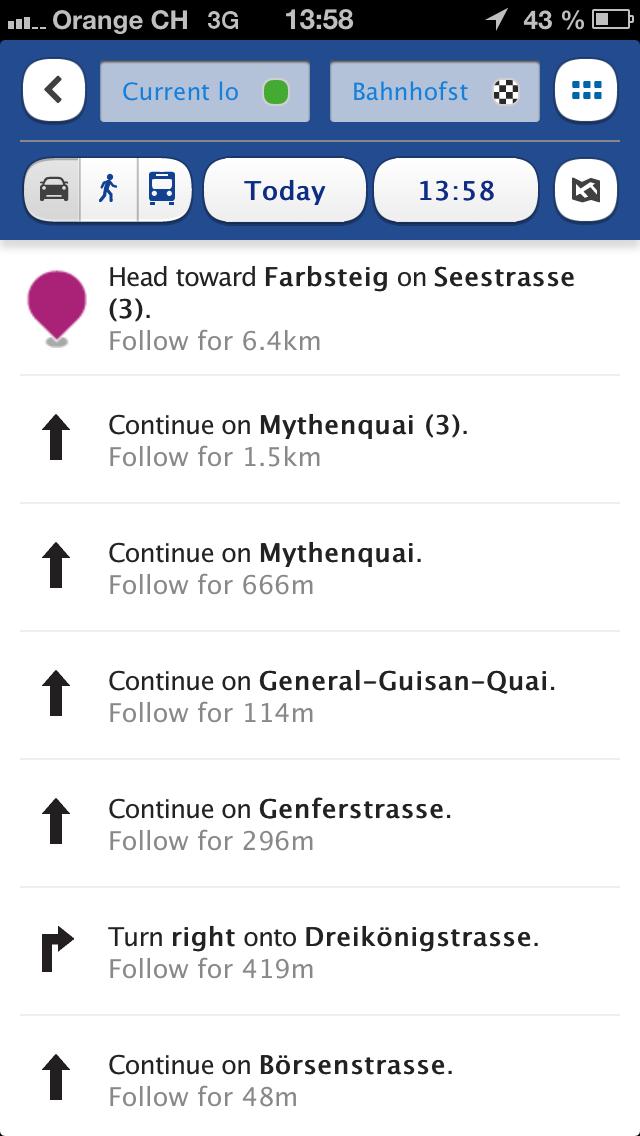Show route on map view
This screenshot has width=640, height=1136.
(x=586, y=191)
